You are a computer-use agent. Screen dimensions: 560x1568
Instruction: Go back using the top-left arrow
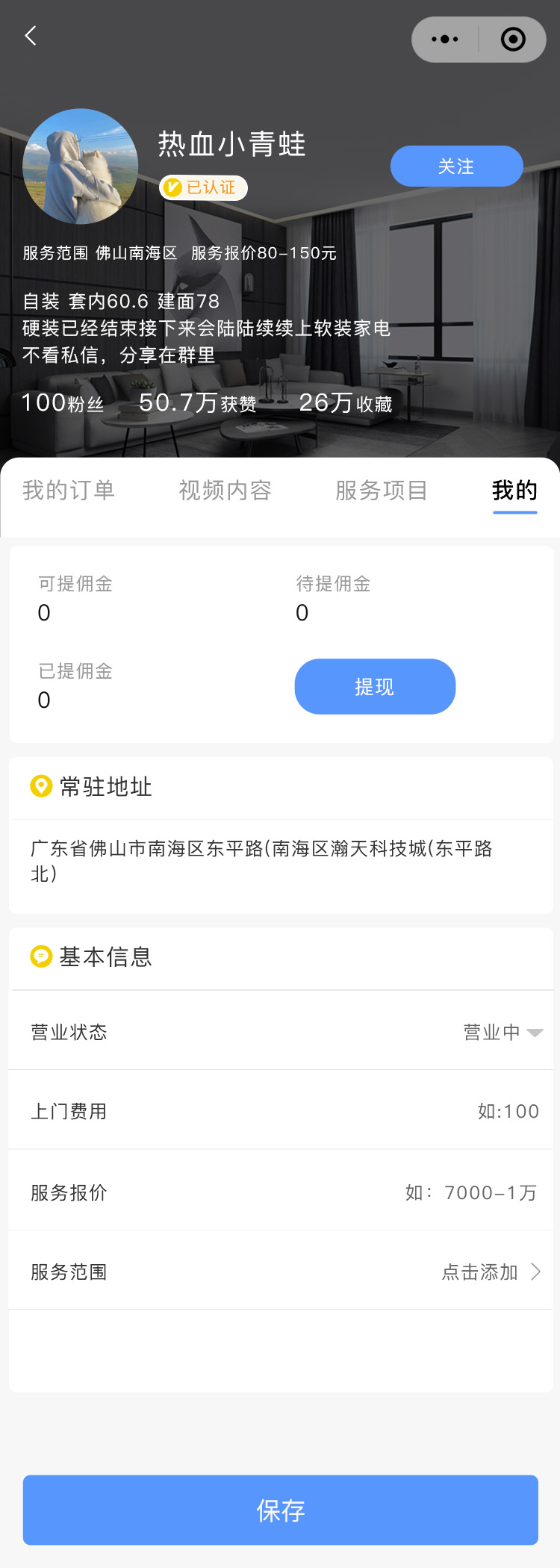31,36
